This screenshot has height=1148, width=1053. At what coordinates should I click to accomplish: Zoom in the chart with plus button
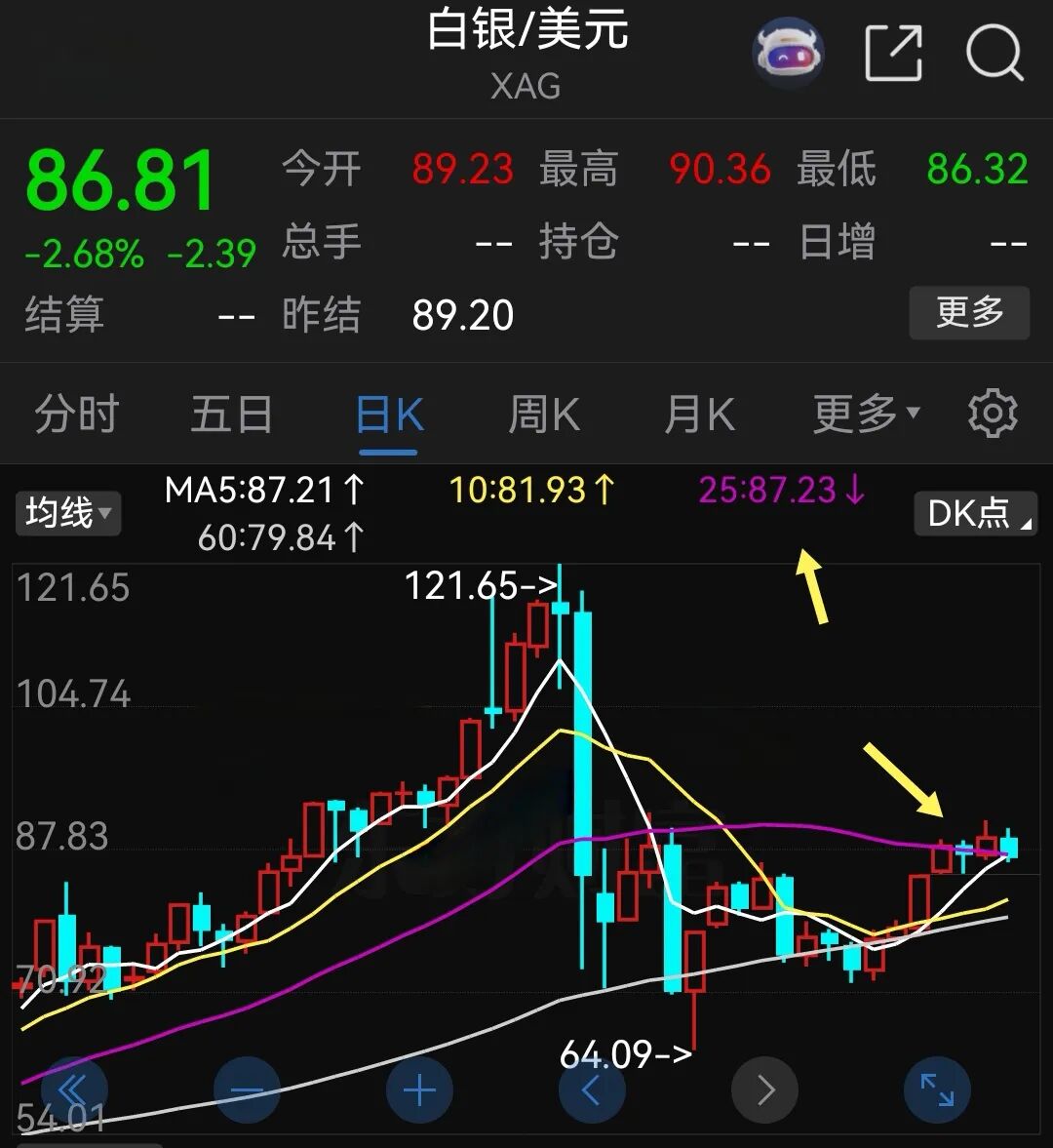pos(420,1089)
